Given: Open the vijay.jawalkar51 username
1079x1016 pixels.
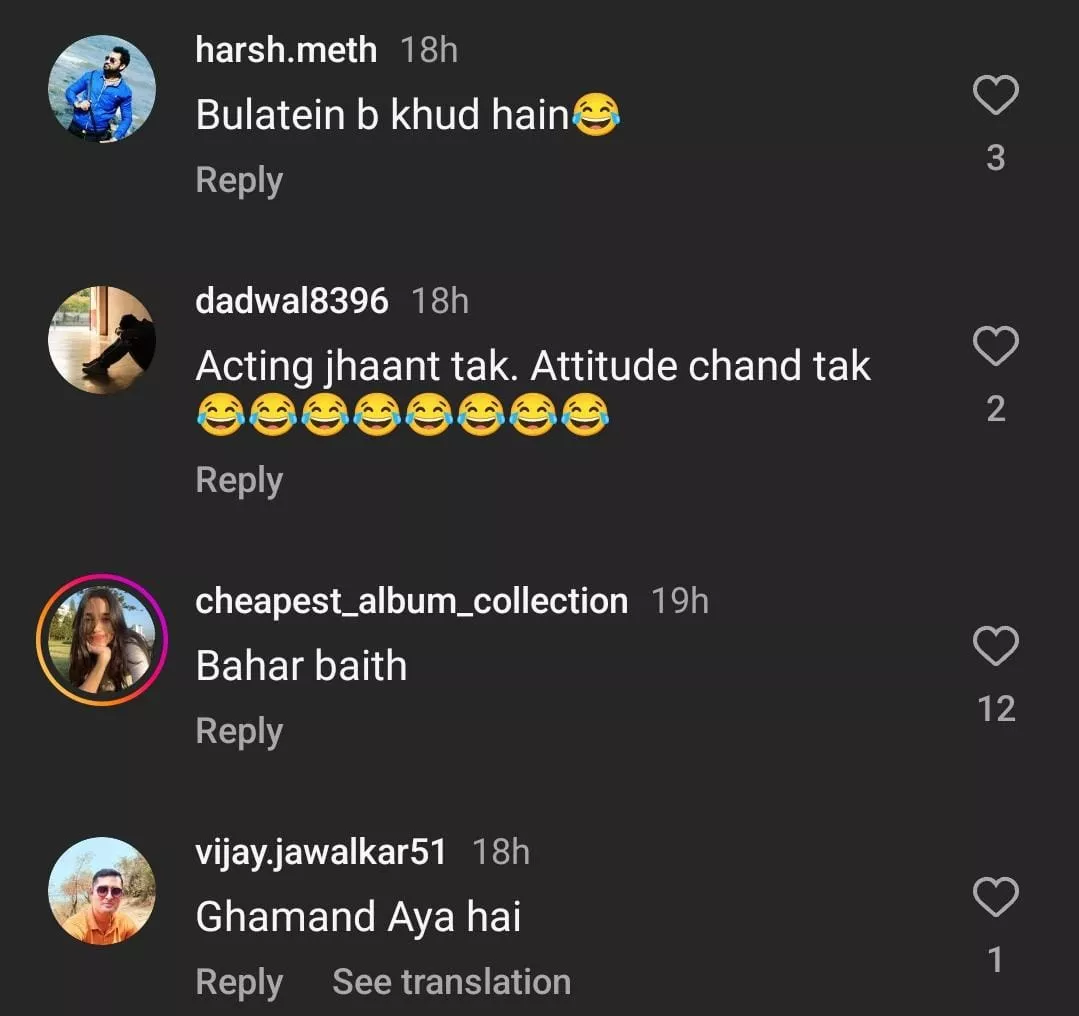Looking at the screenshot, I should point(320,852).
